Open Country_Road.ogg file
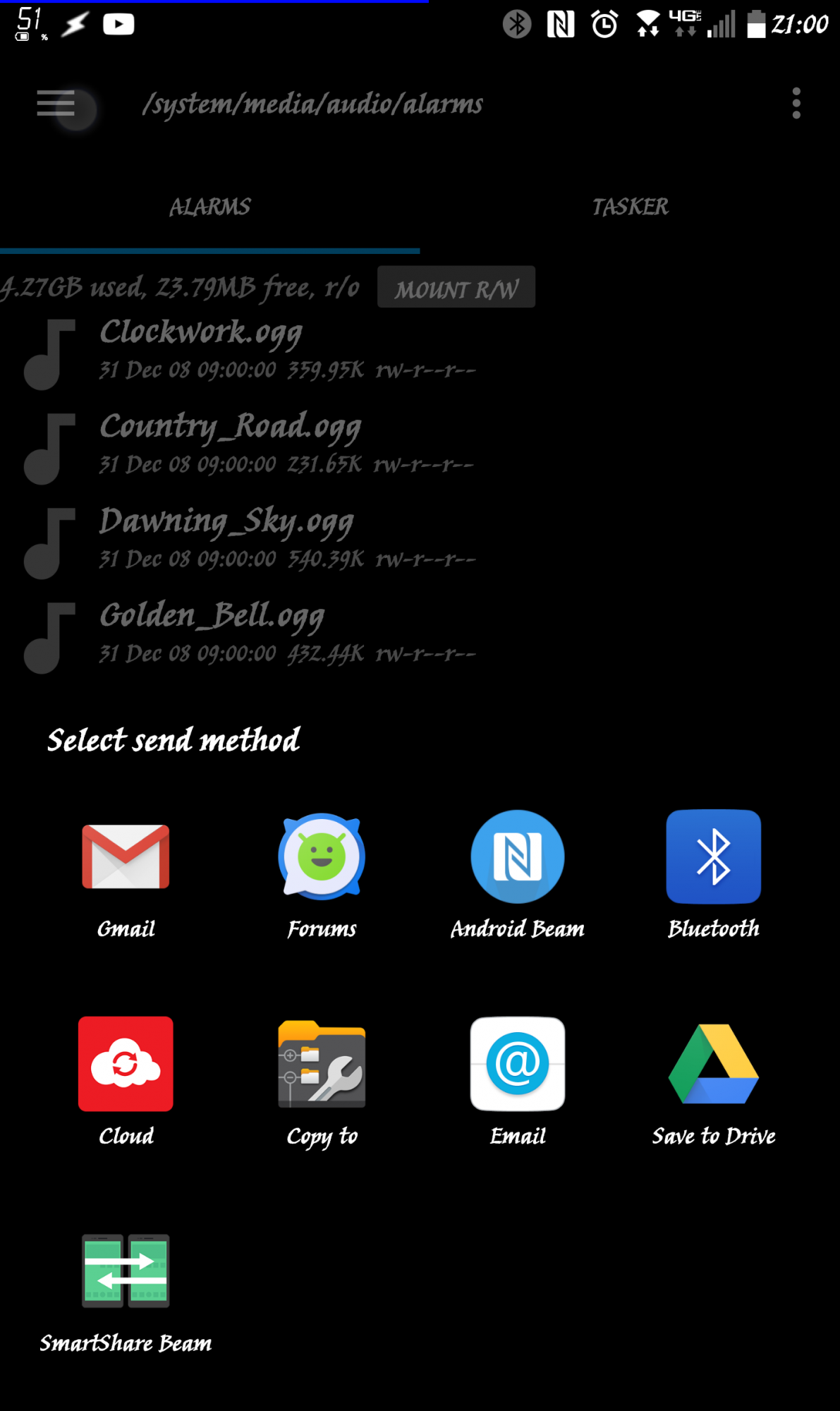 pos(420,447)
